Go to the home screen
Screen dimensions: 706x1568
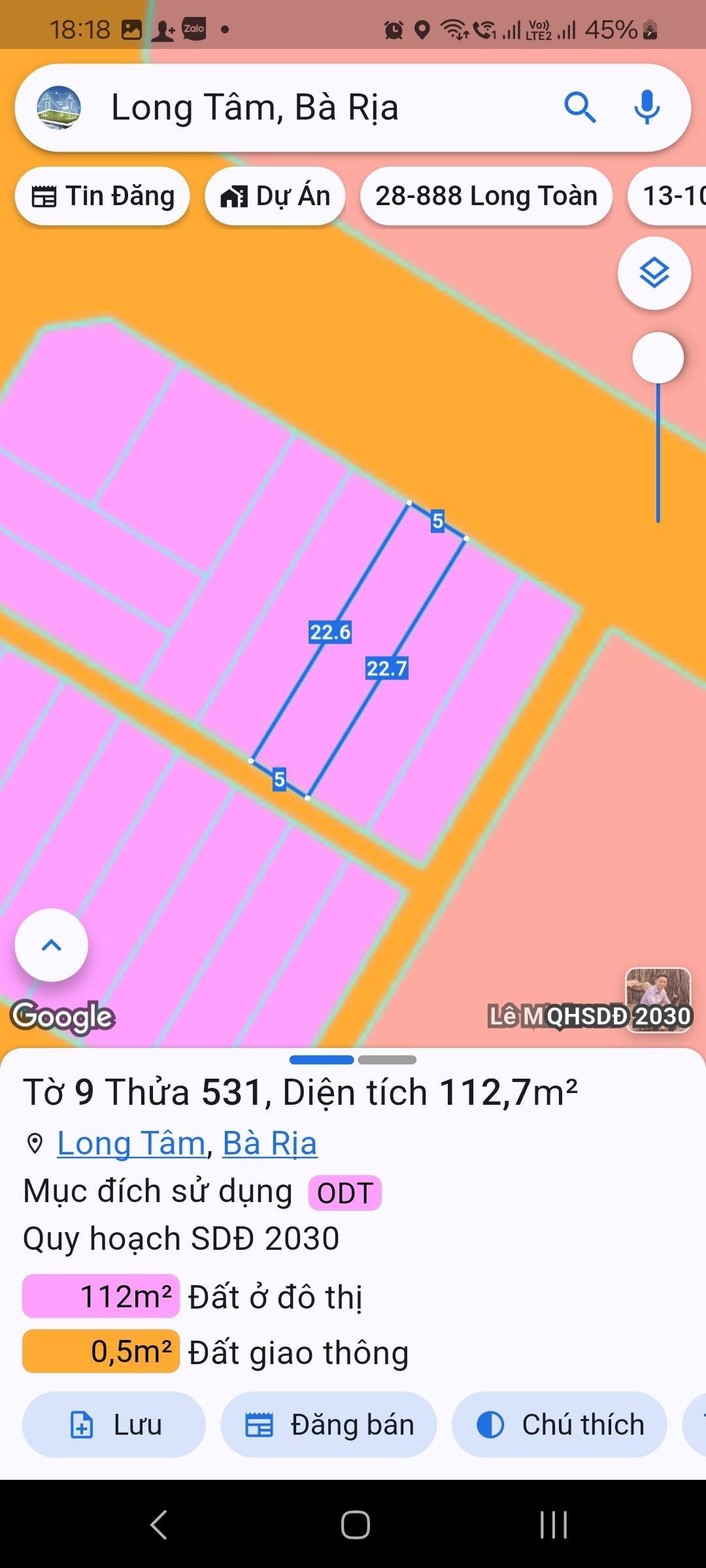[x=355, y=1525]
